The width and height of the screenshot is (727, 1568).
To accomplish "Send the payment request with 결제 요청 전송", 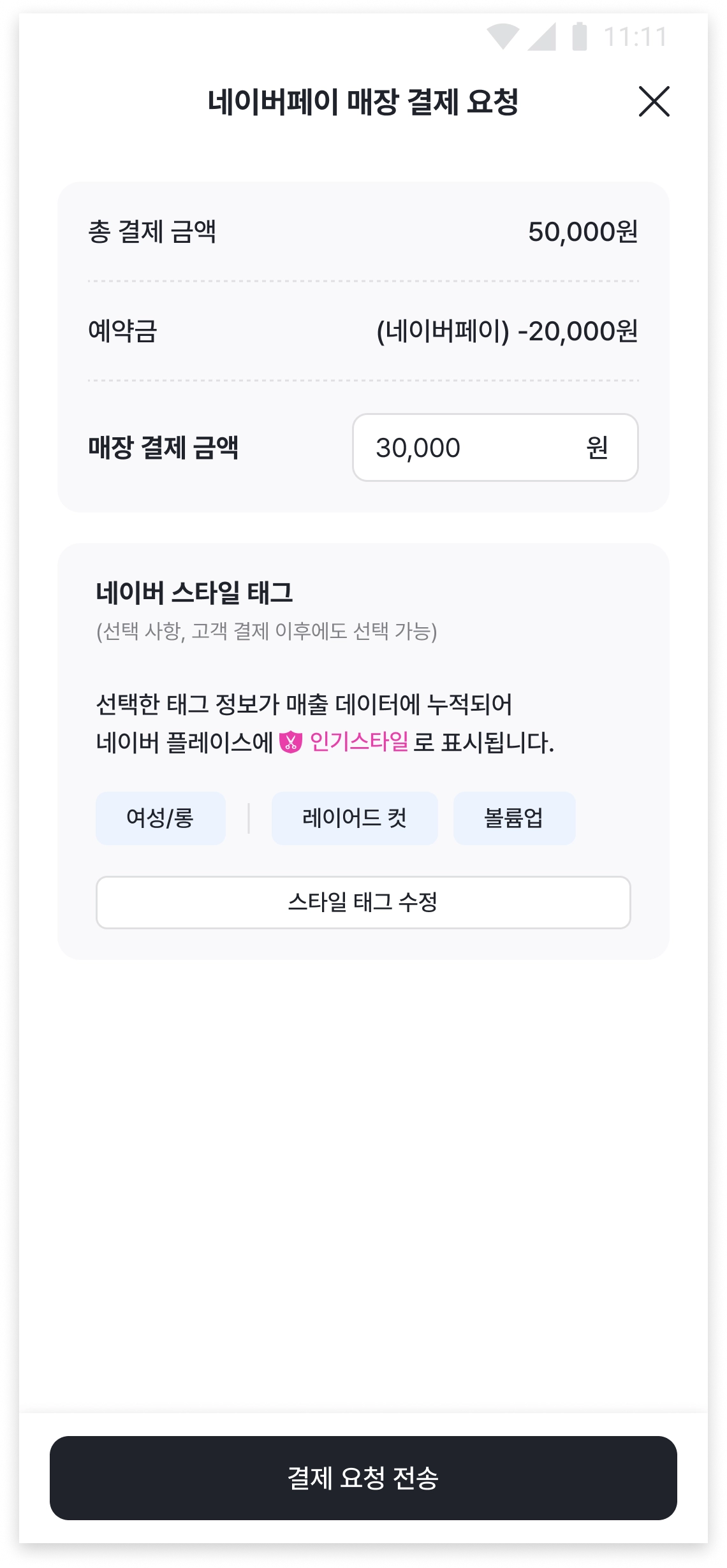I will point(363,1477).
